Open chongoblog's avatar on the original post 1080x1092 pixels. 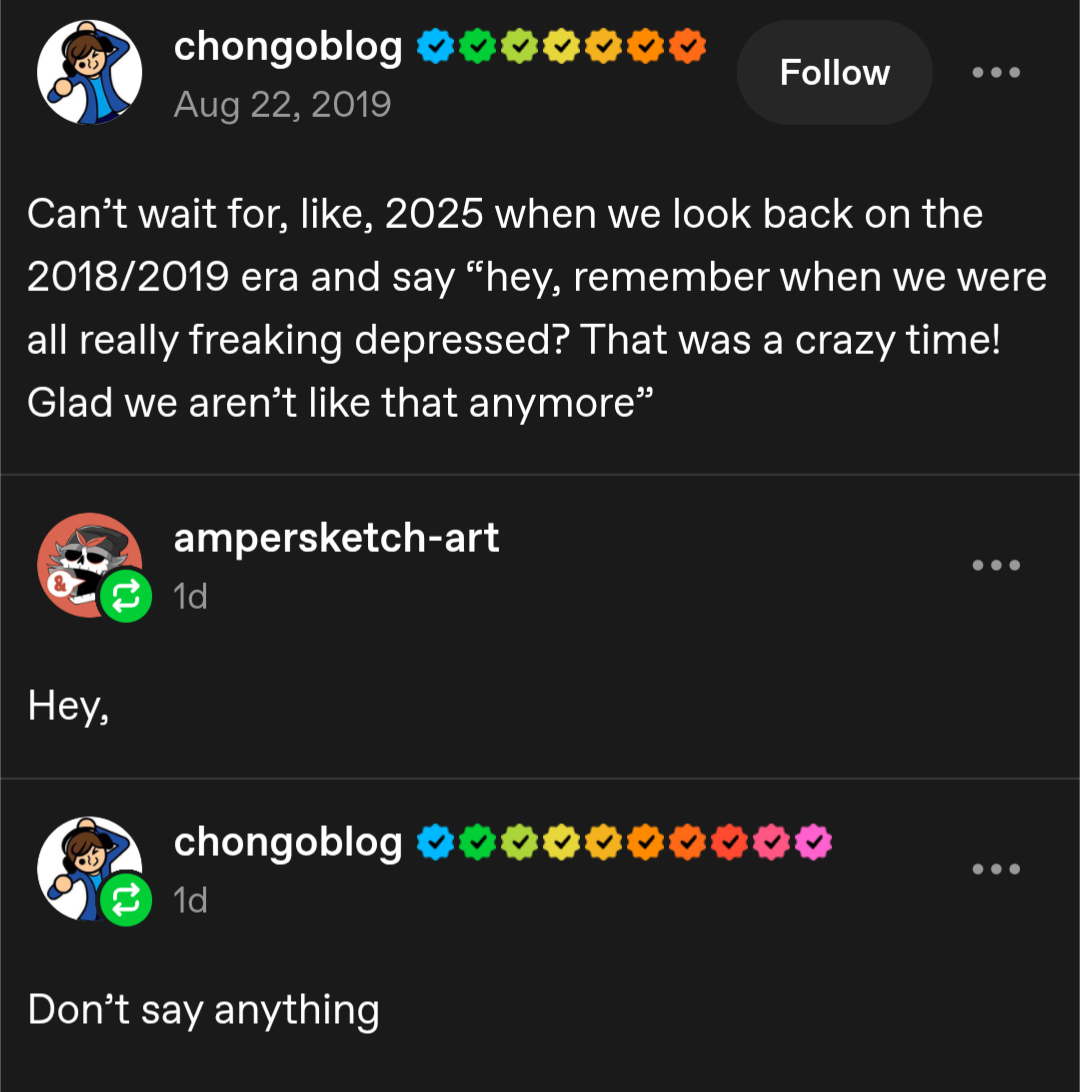point(89,72)
